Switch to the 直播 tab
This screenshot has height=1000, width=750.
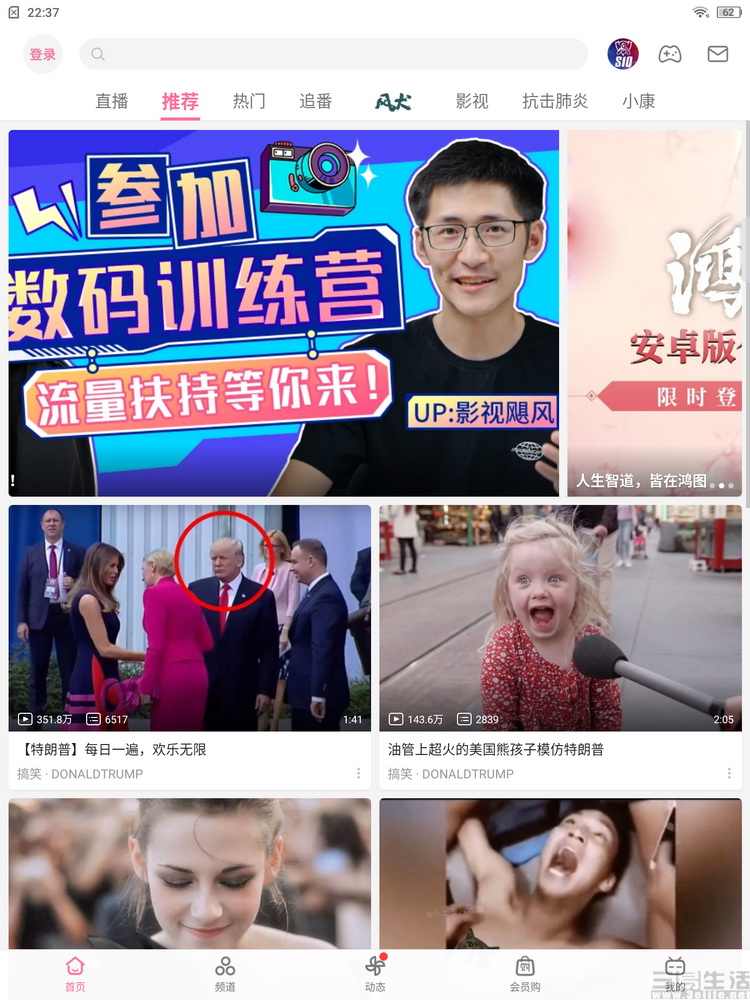pyautogui.click(x=112, y=101)
